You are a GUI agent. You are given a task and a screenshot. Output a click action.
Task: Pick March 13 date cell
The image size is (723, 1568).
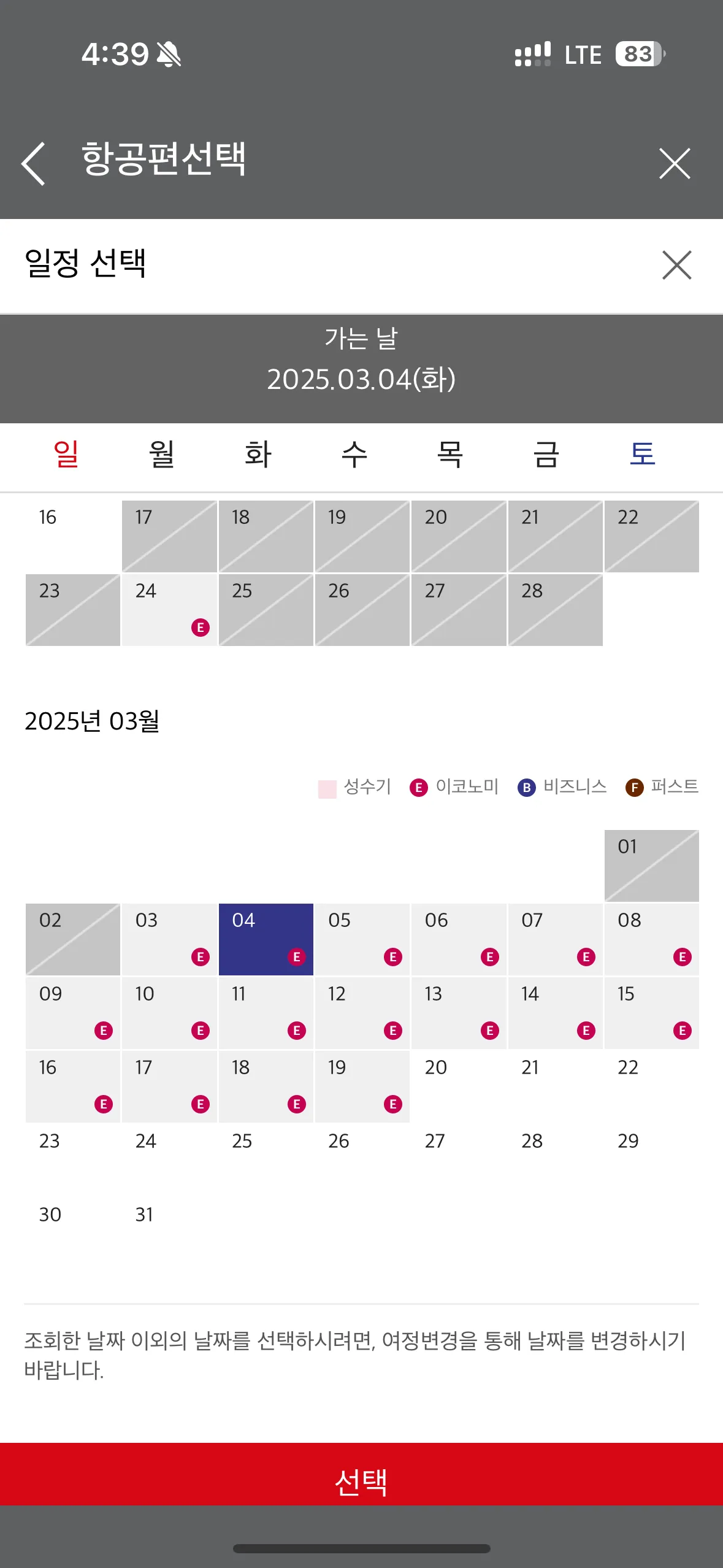pyautogui.click(x=459, y=1013)
